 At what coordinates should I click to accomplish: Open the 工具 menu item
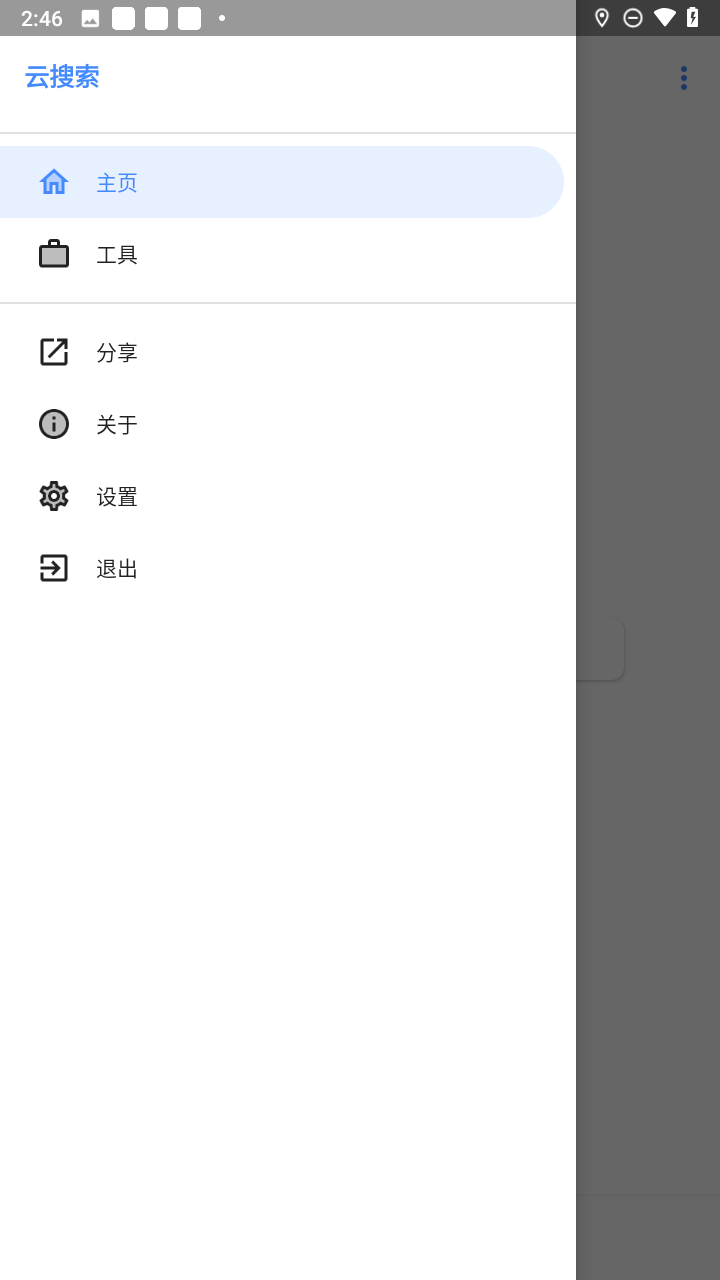[282, 254]
